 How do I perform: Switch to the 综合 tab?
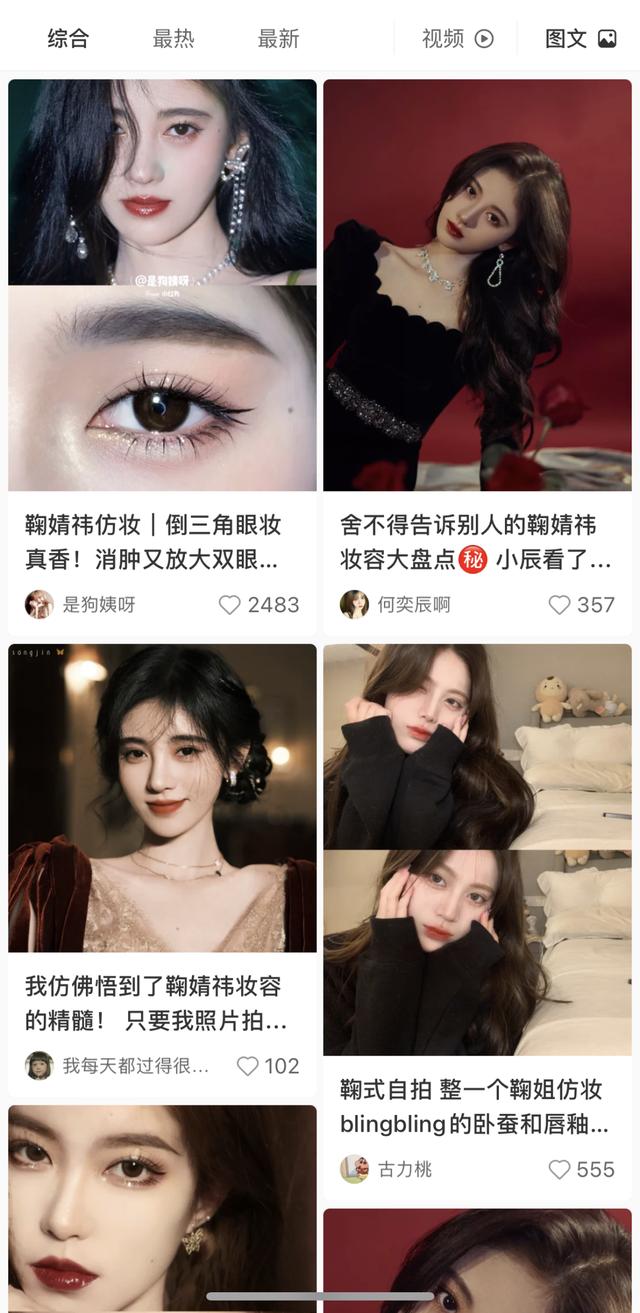click(68, 39)
